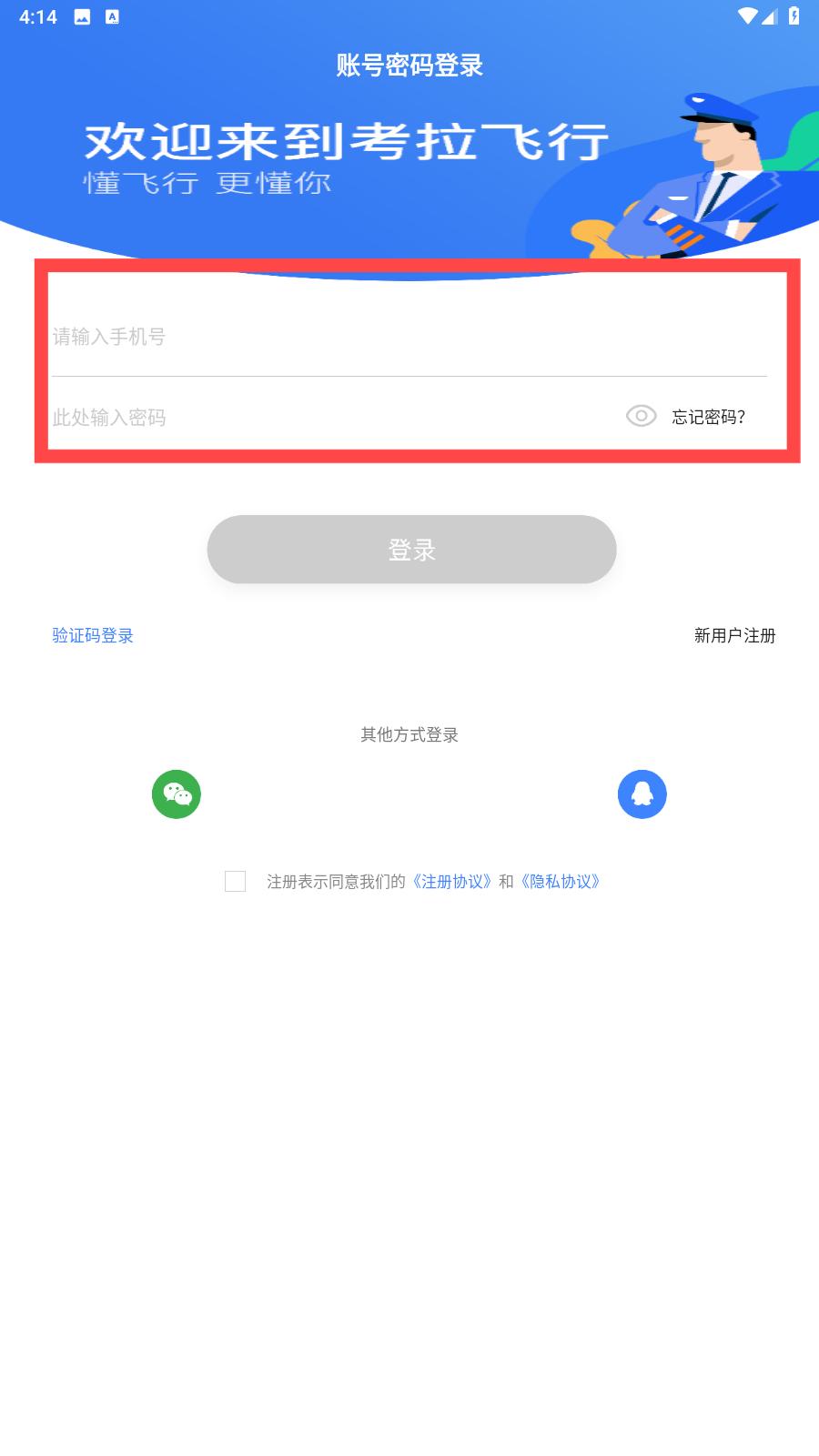Open the 《注册协议》 link
819x1456 pixels.
point(452,881)
